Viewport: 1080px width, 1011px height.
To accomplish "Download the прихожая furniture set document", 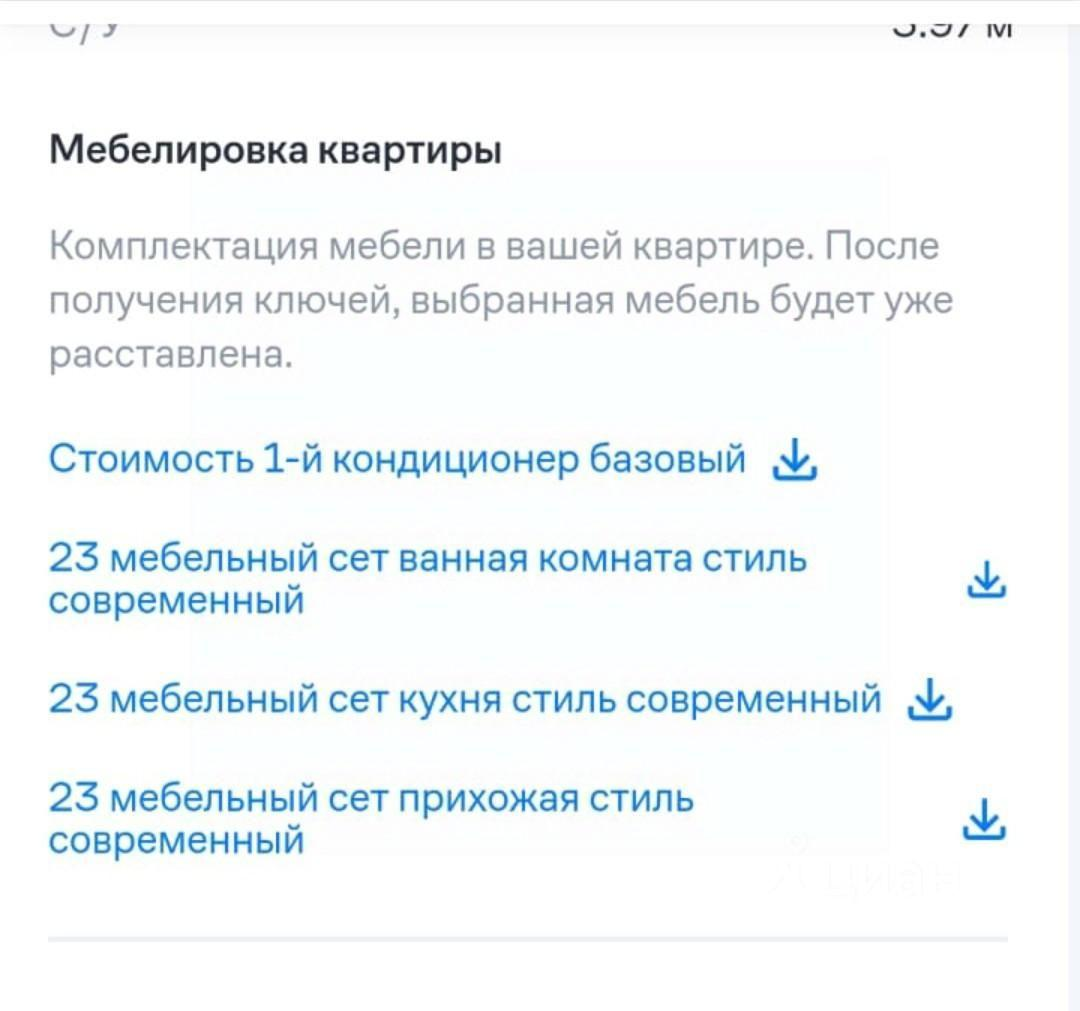I will [983, 819].
